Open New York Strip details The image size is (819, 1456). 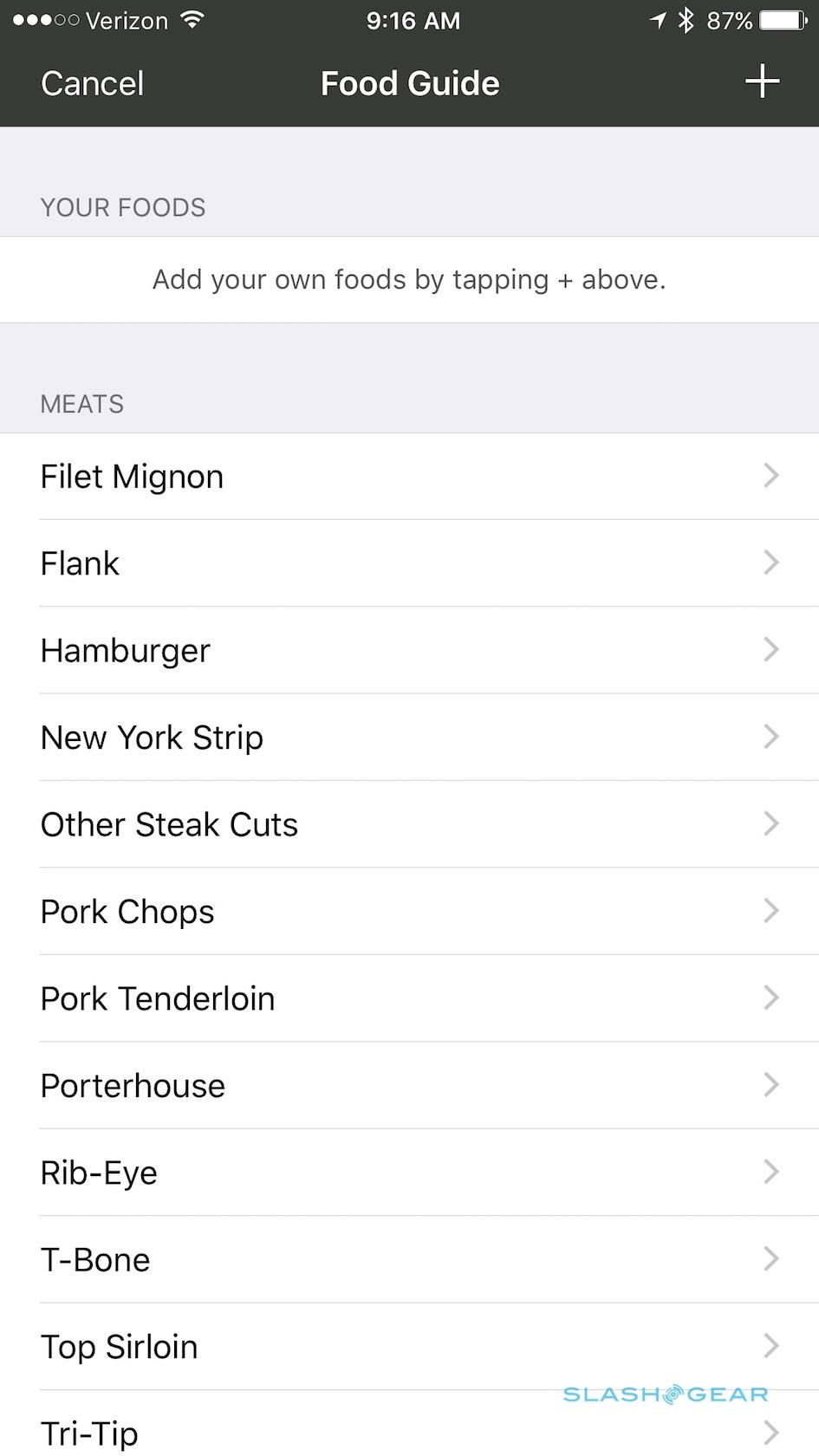409,738
